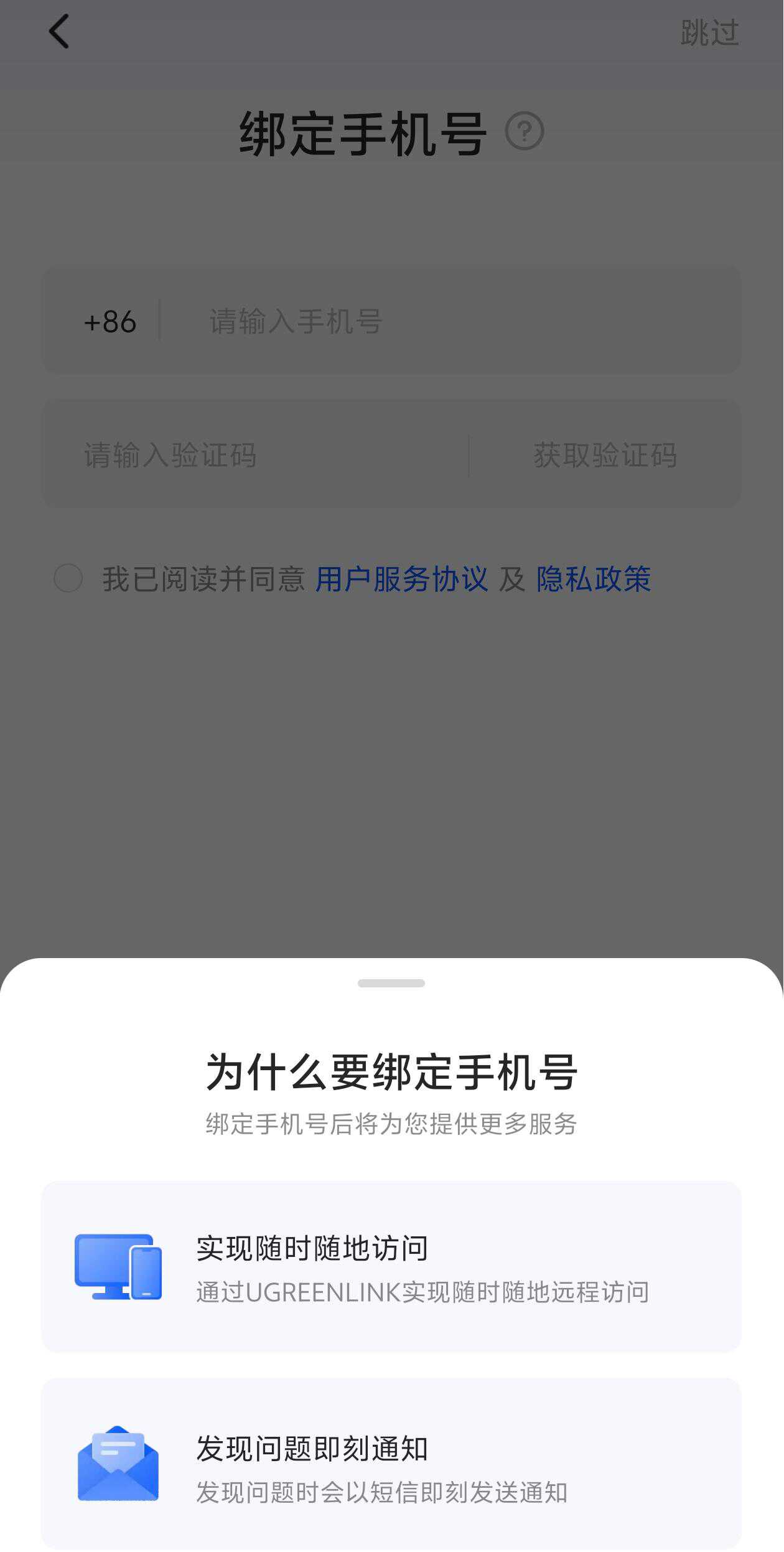Viewport: 784px width, 1552px height.
Task: Select the +86 country code
Action: (110, 322)
